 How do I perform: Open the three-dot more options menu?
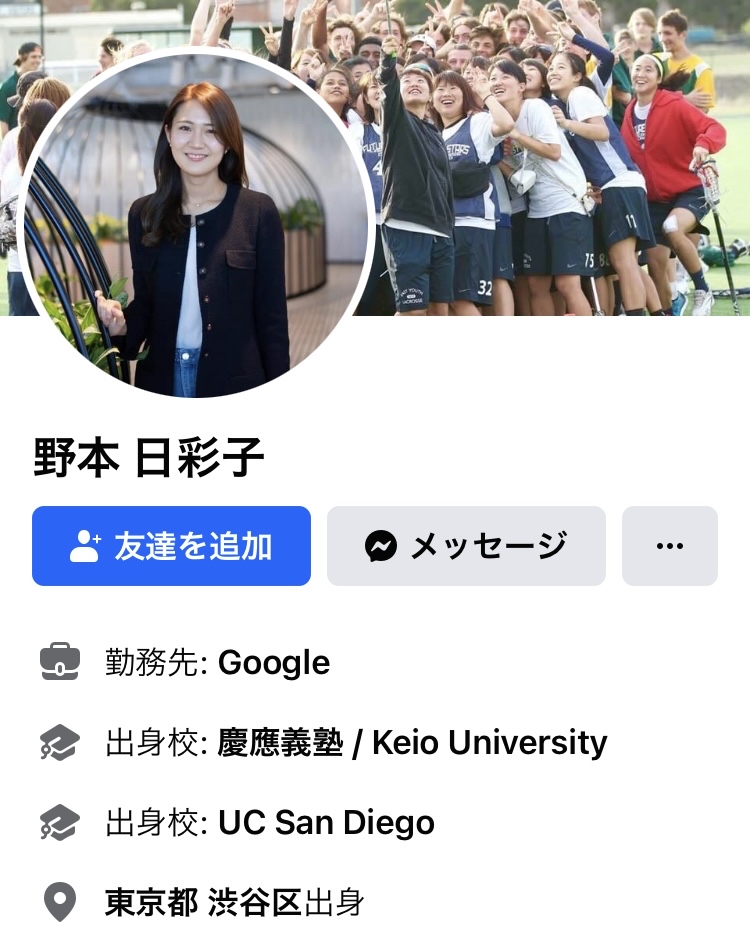[669, 546]
